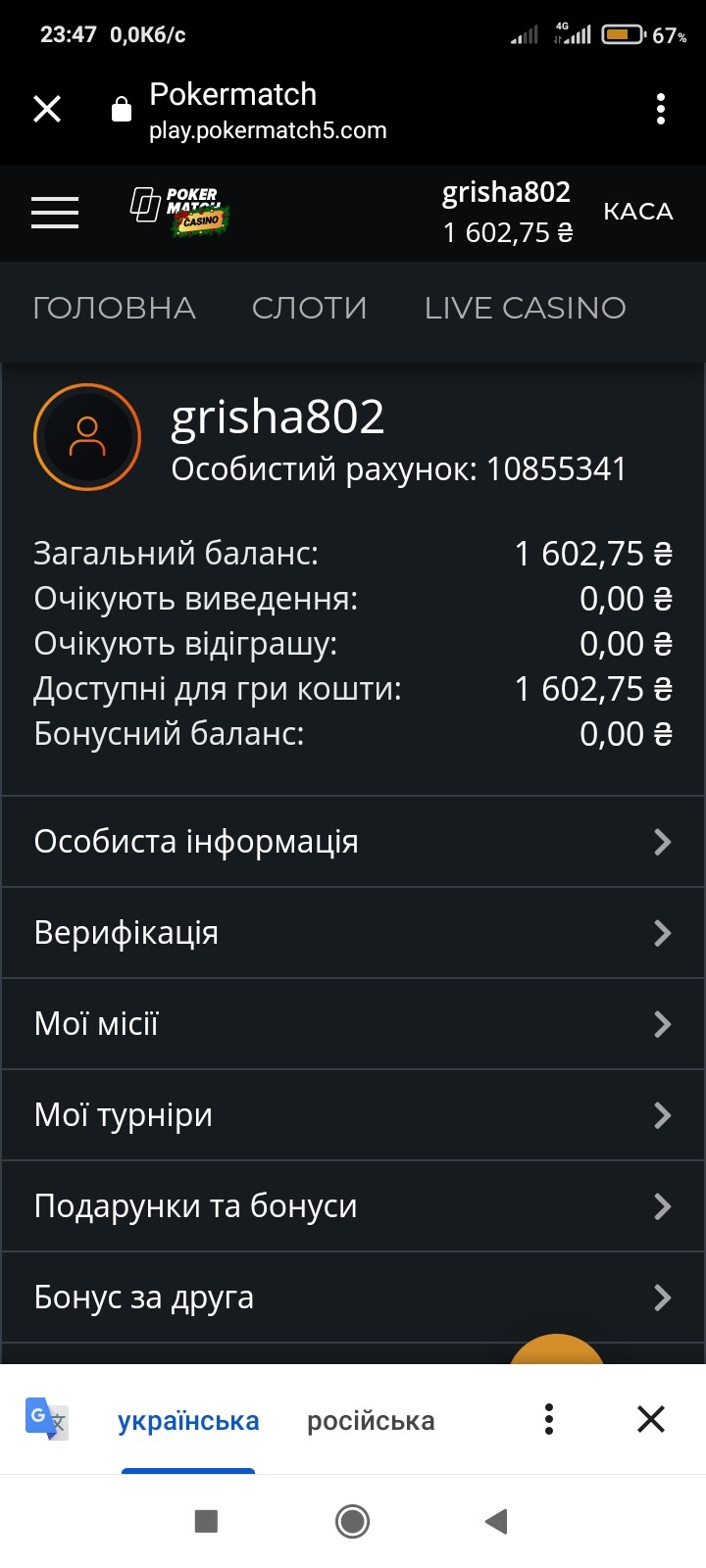Select українська in the translate bar
This screenshot has height=1568, width=706.
click(x=188, y=1421)
